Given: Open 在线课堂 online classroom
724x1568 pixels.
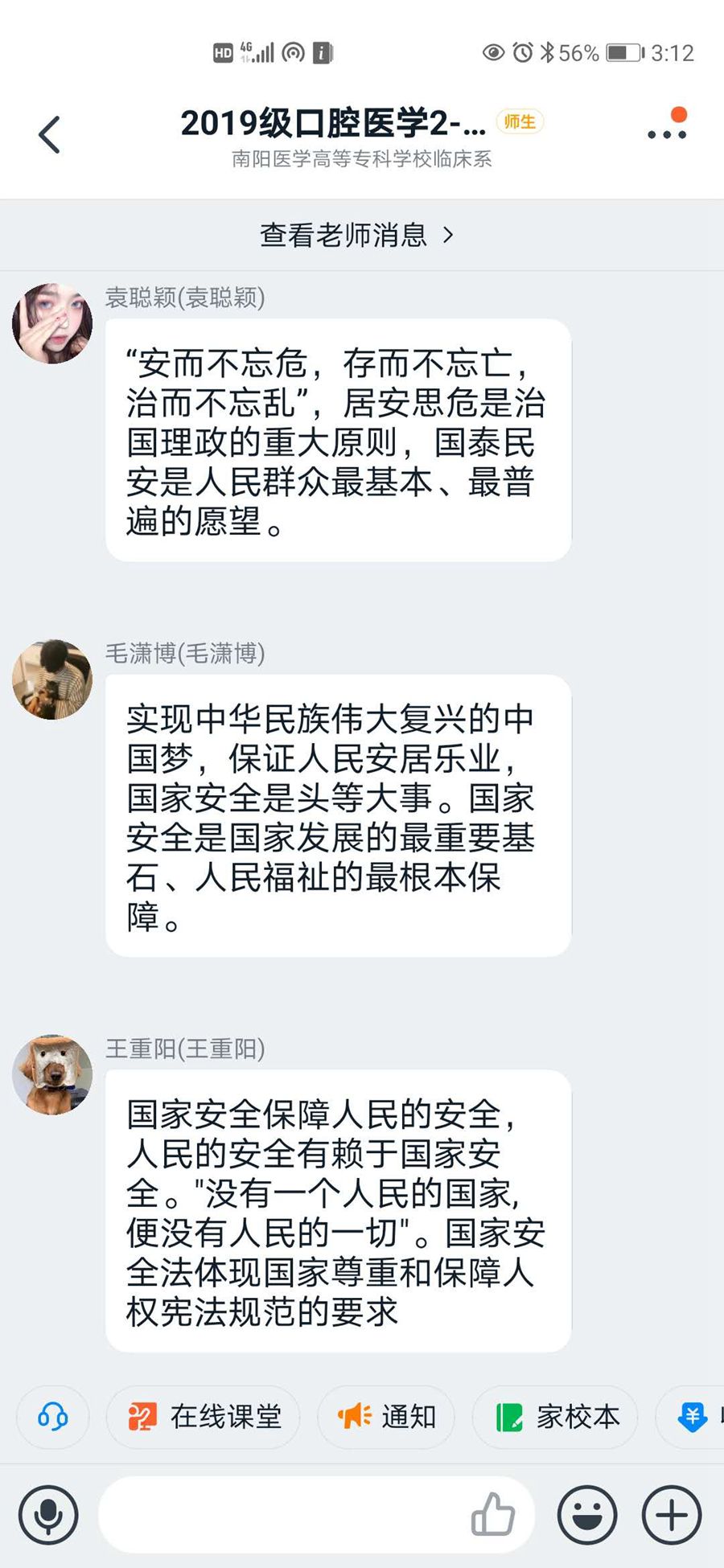Looking at the screenshot, I should click(204, 1417).
